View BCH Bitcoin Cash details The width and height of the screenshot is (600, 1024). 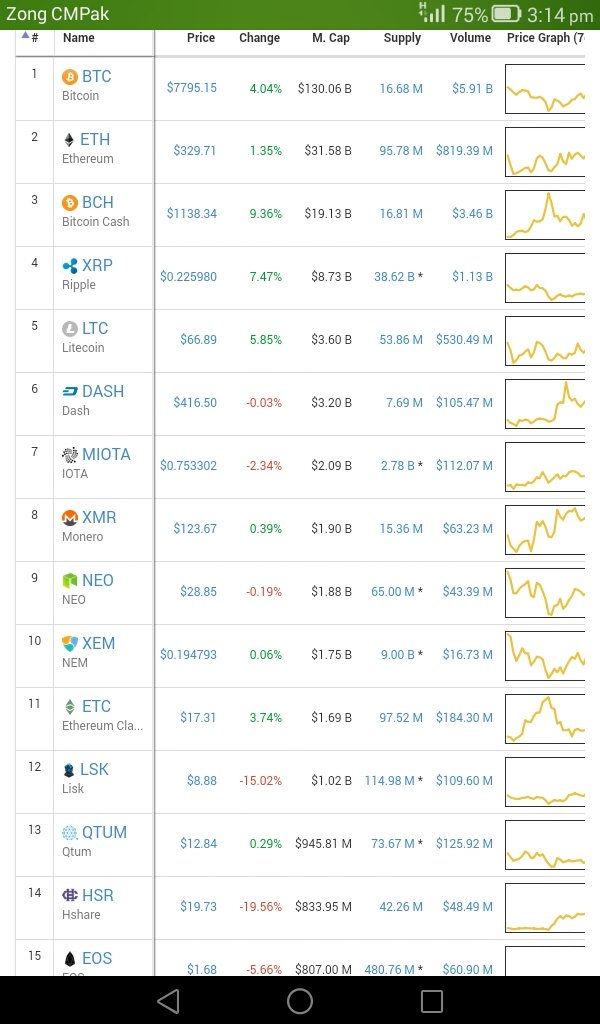tap(98, 202)
